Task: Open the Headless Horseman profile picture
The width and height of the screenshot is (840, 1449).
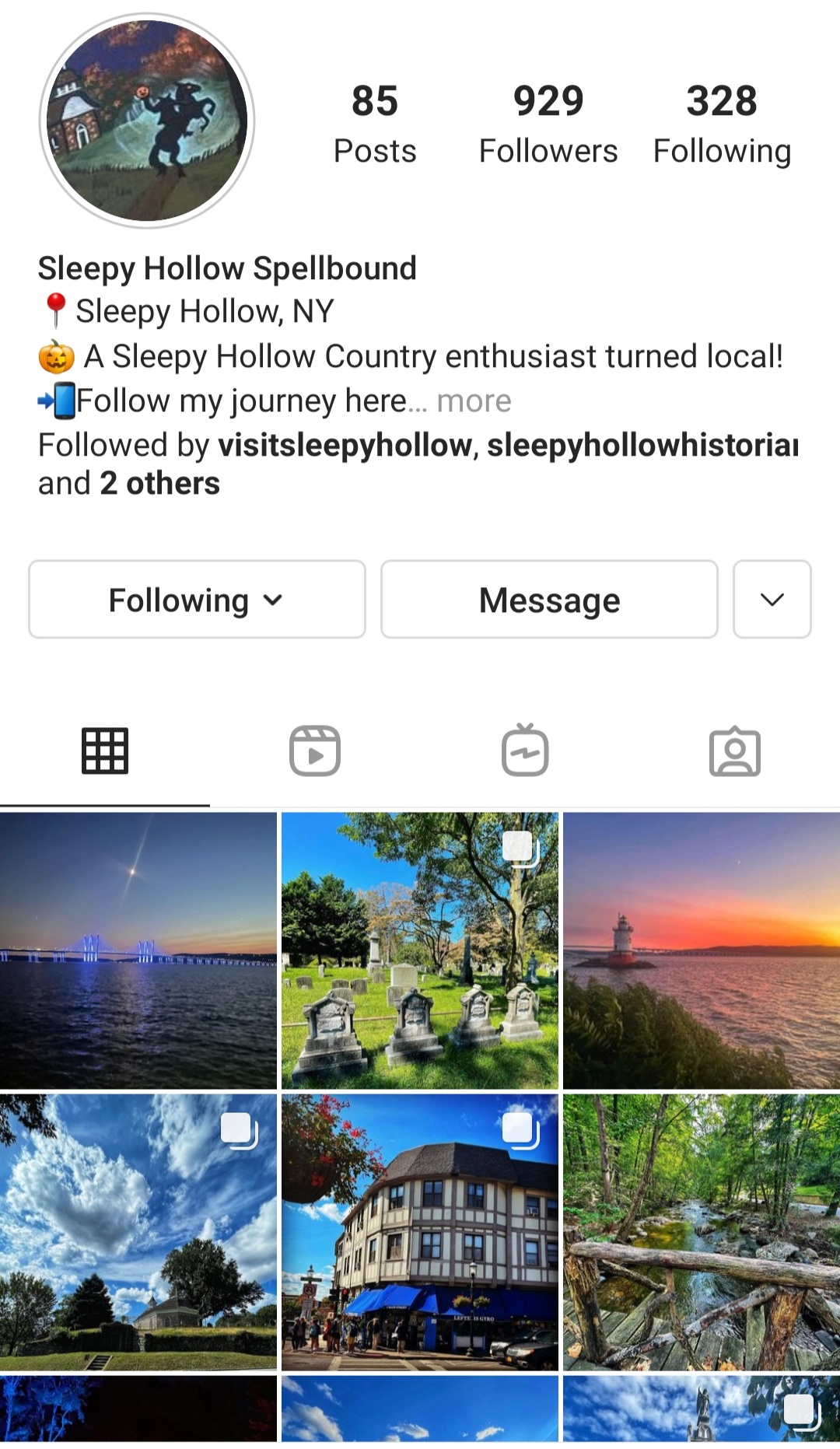Action: pyautogui.click(x=147, y=121)
